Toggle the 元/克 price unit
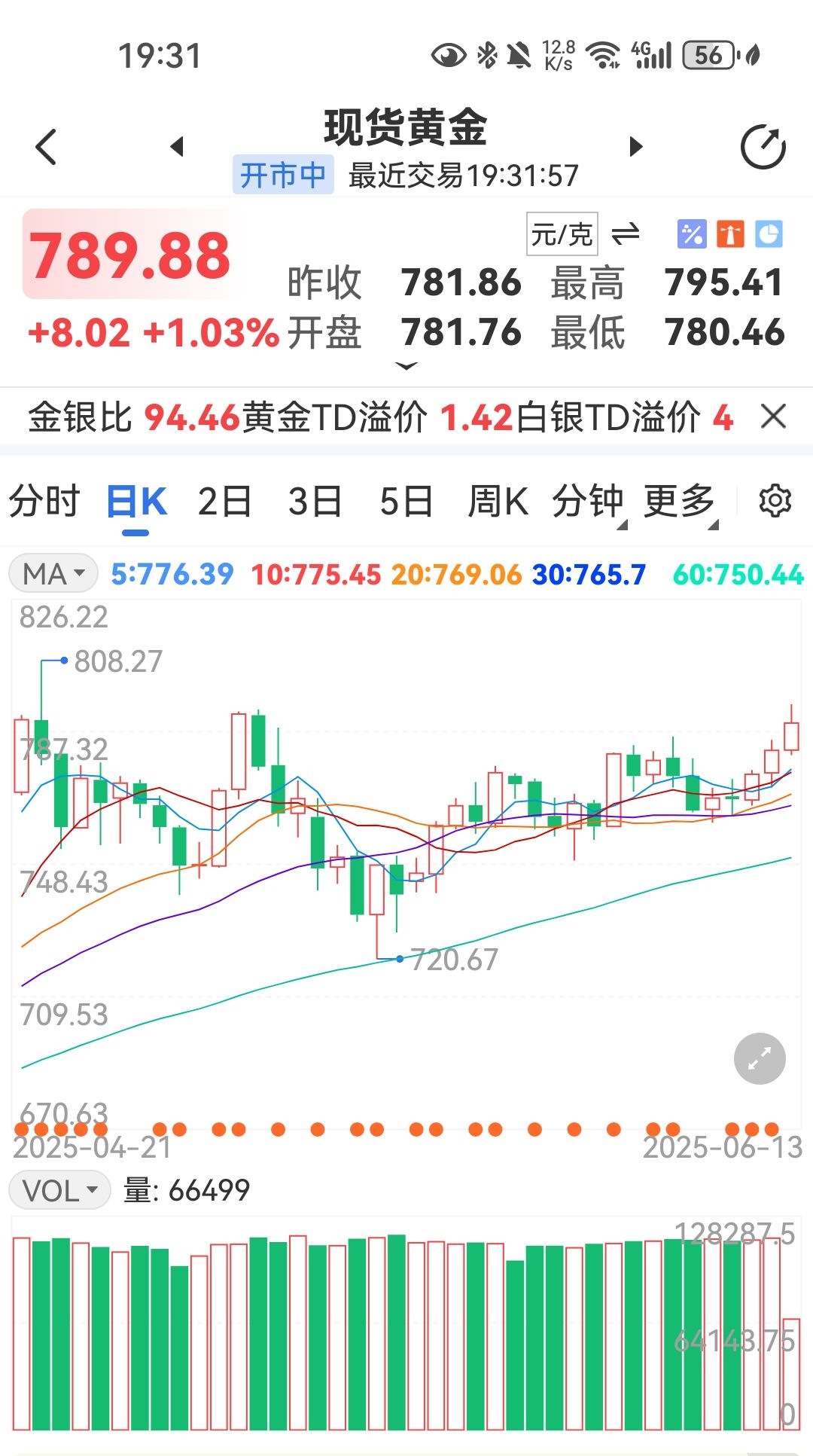 (x=562, y=234)
